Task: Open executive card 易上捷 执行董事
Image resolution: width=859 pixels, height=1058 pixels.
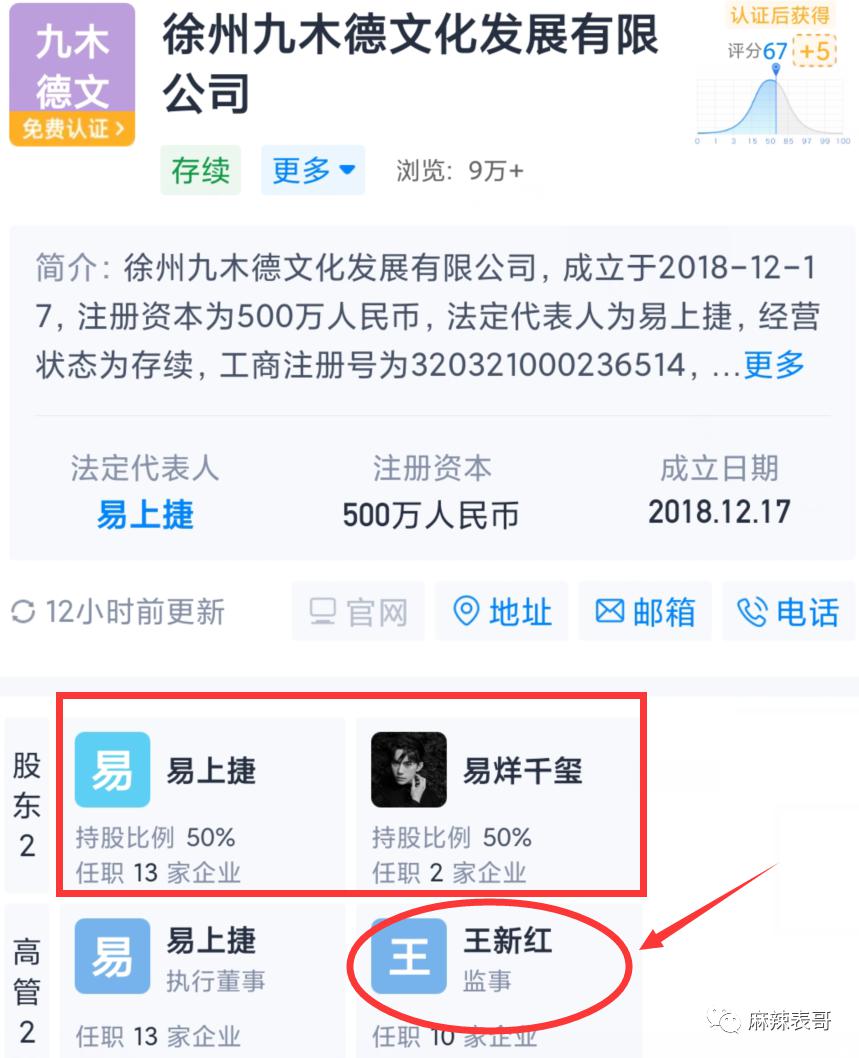Action: coord(203,977)
